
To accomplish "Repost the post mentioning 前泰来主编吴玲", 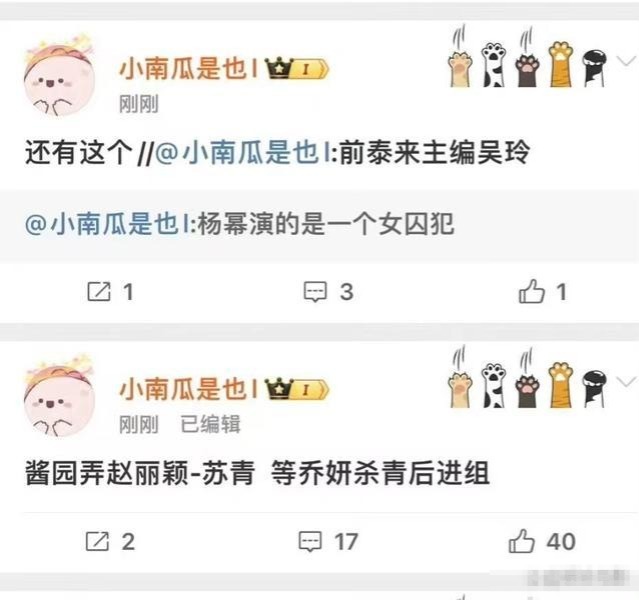I will pos(110,292).
